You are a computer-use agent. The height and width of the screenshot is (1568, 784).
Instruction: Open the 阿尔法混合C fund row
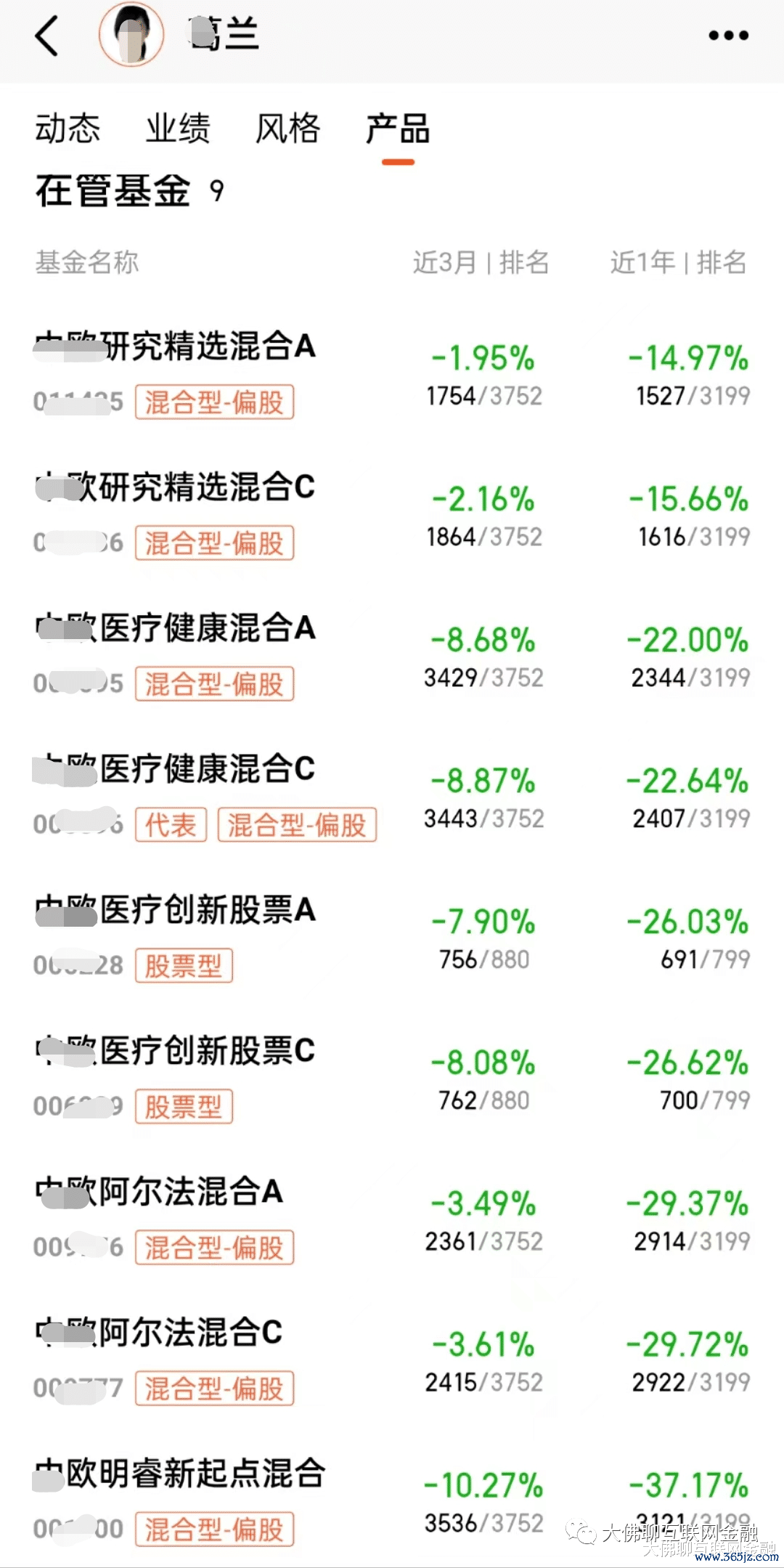392,1361
